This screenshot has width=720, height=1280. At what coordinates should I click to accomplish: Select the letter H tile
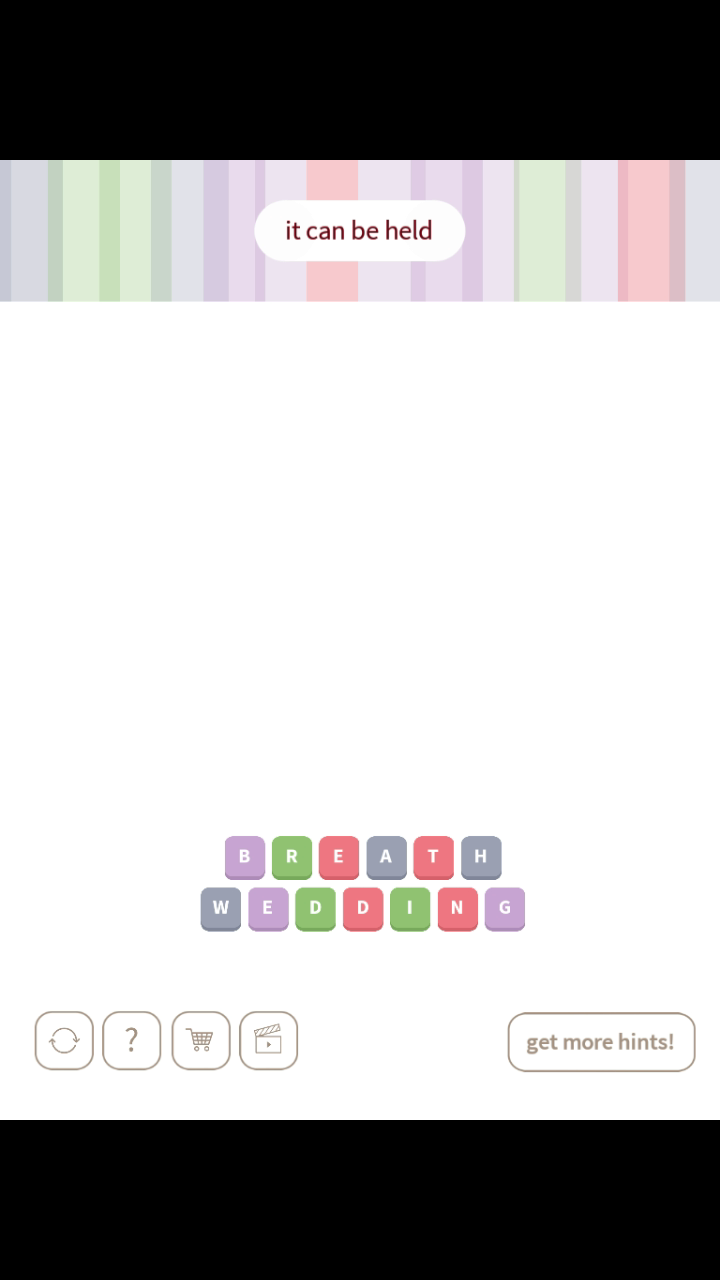point(481,857)
